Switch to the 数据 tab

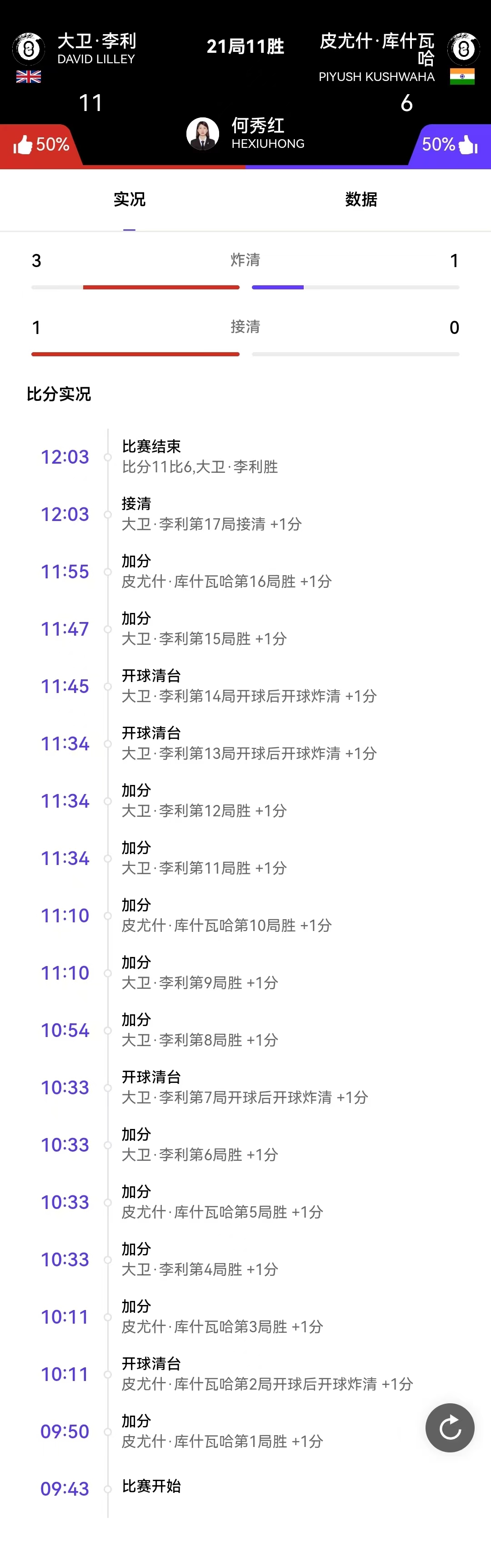click(x=361, y=199)
